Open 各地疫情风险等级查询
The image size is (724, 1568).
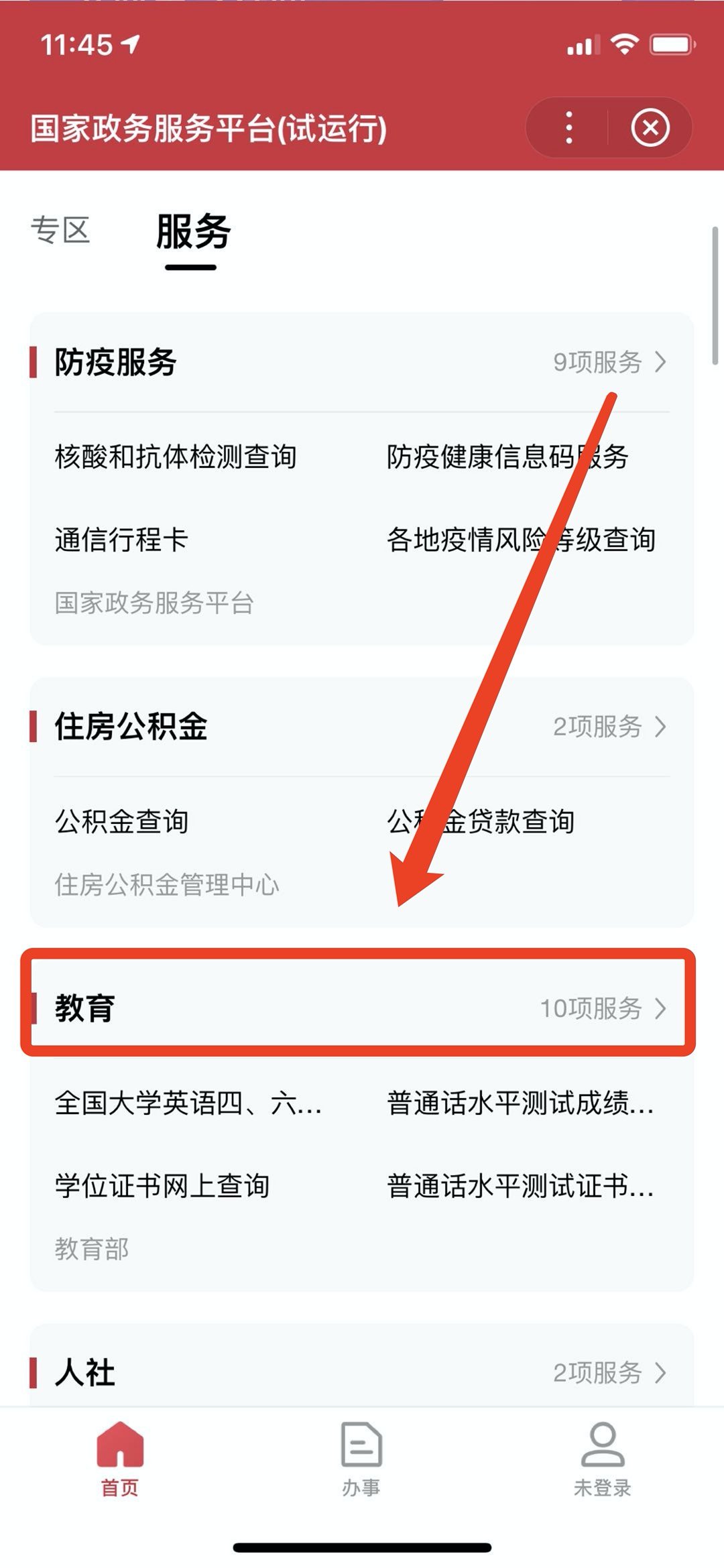[x=521, y=540]
